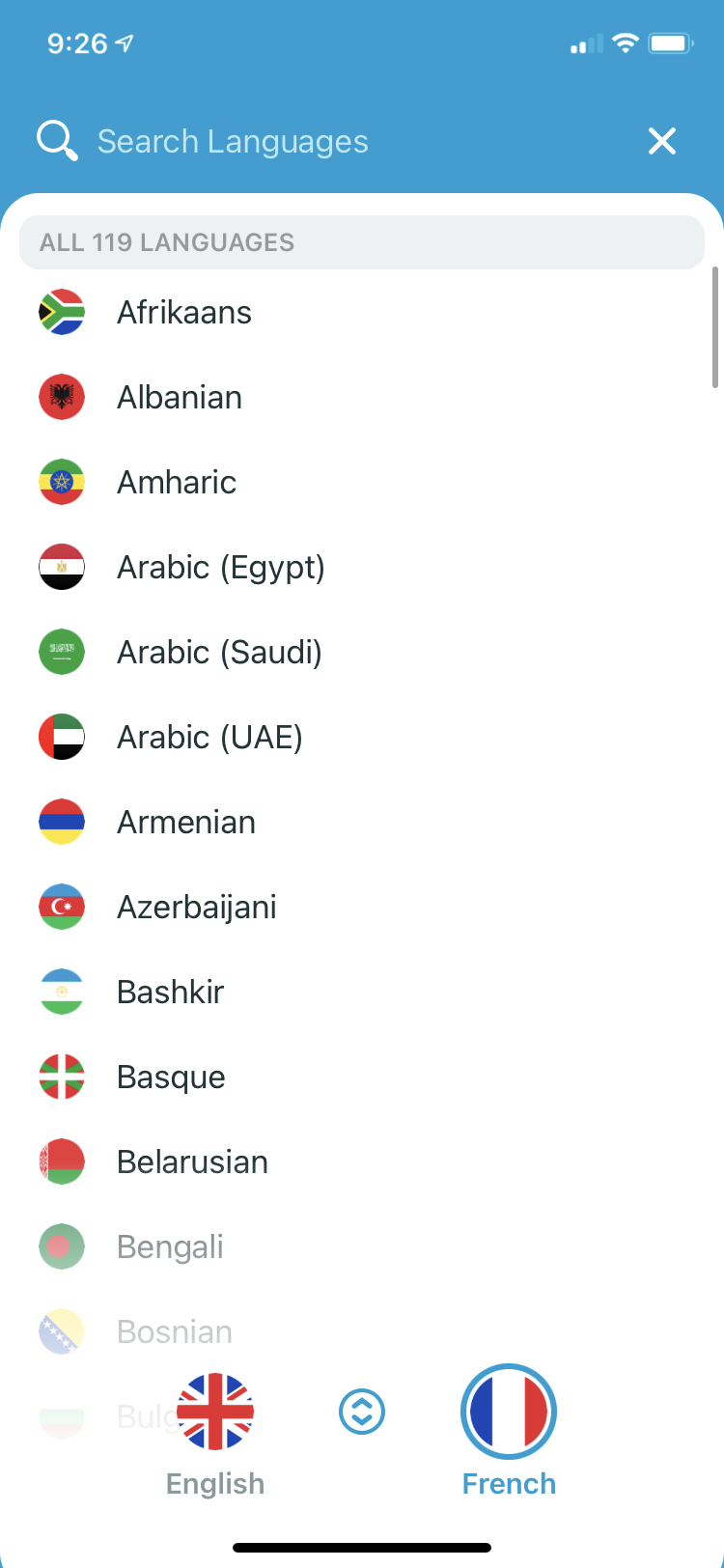The height and width of the screenshot is (1568, 724).
Task: Choose Albanian as the language
Action: [x=180, y=398]
